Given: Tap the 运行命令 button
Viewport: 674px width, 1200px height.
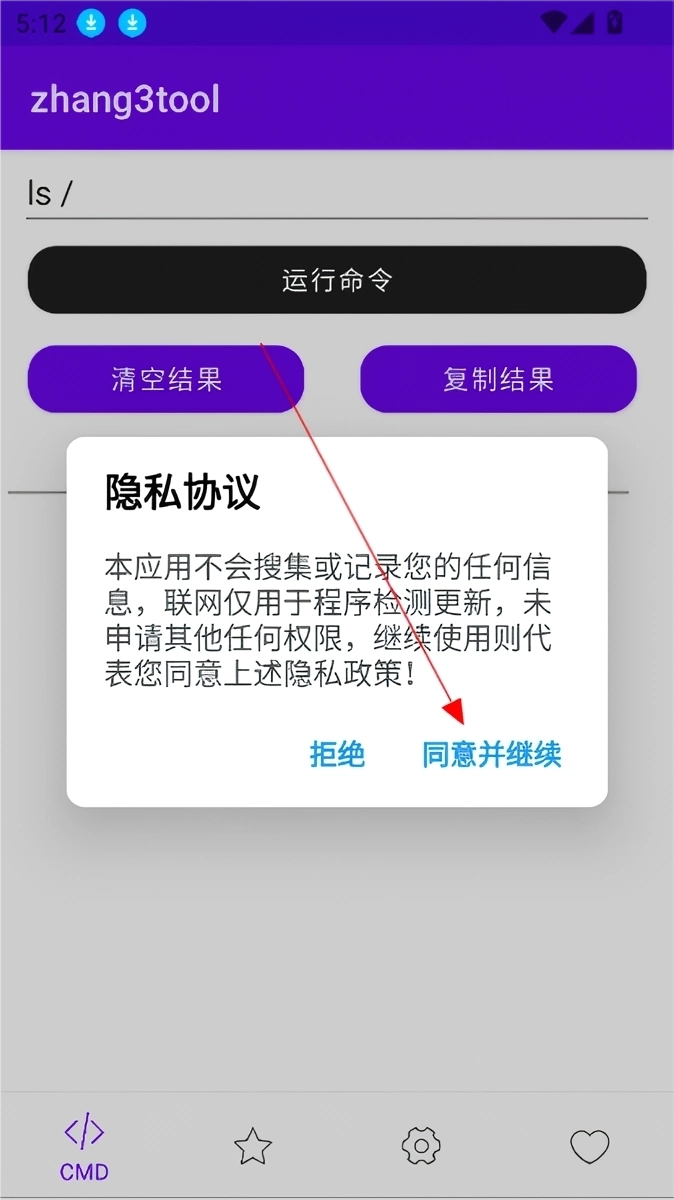Looking at the screenshot, I should pyautogui.click(x=337, y=280).
